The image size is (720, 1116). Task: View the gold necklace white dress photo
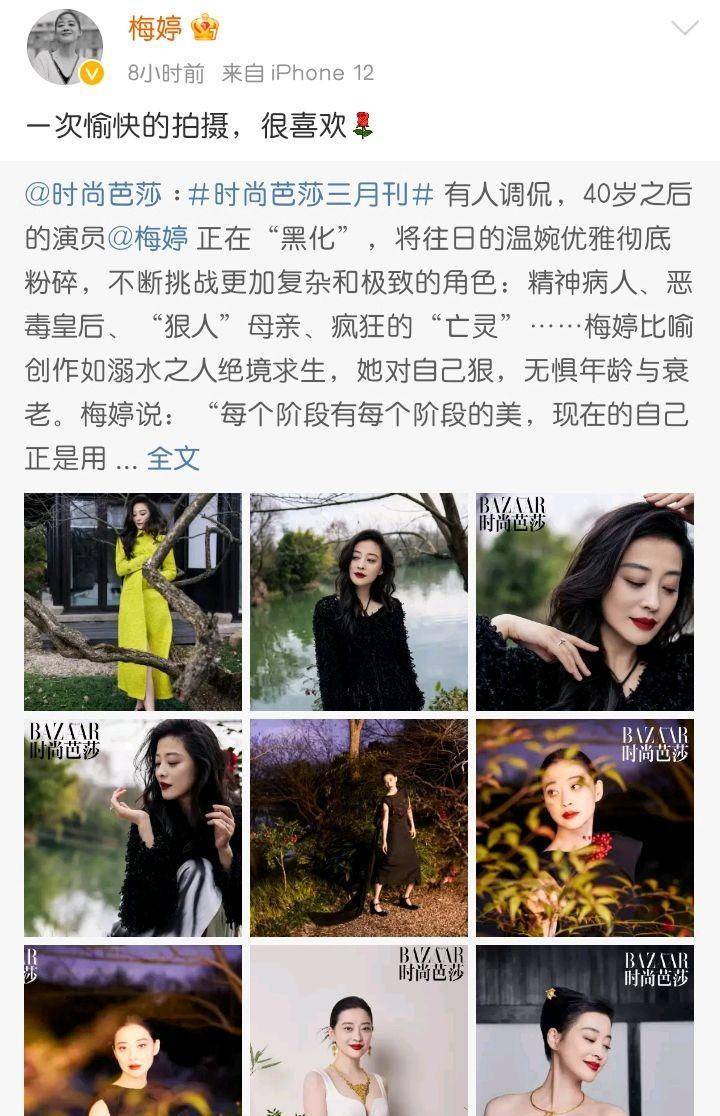pyautogui.click(x=359, y=1030)
